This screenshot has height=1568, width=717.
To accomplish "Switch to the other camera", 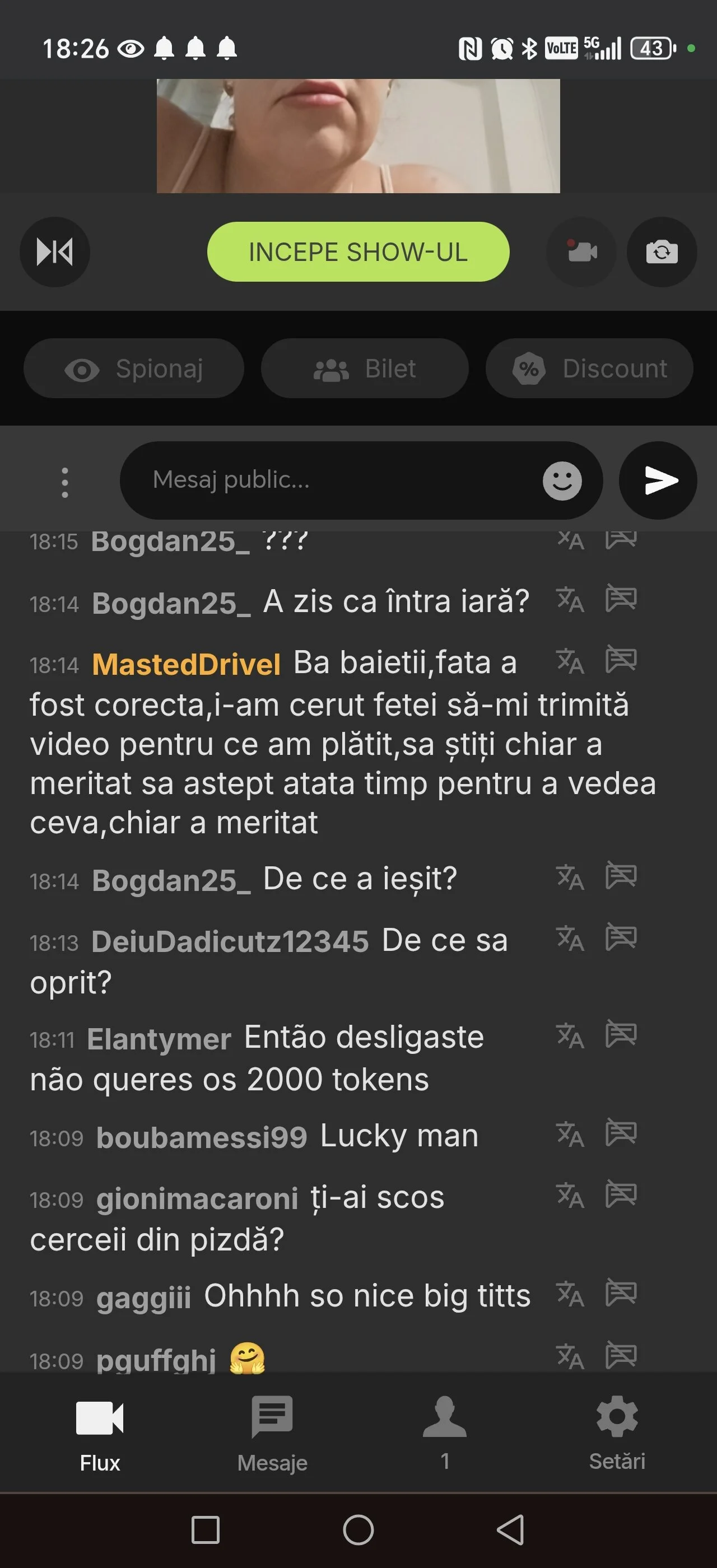I will 662,251.
